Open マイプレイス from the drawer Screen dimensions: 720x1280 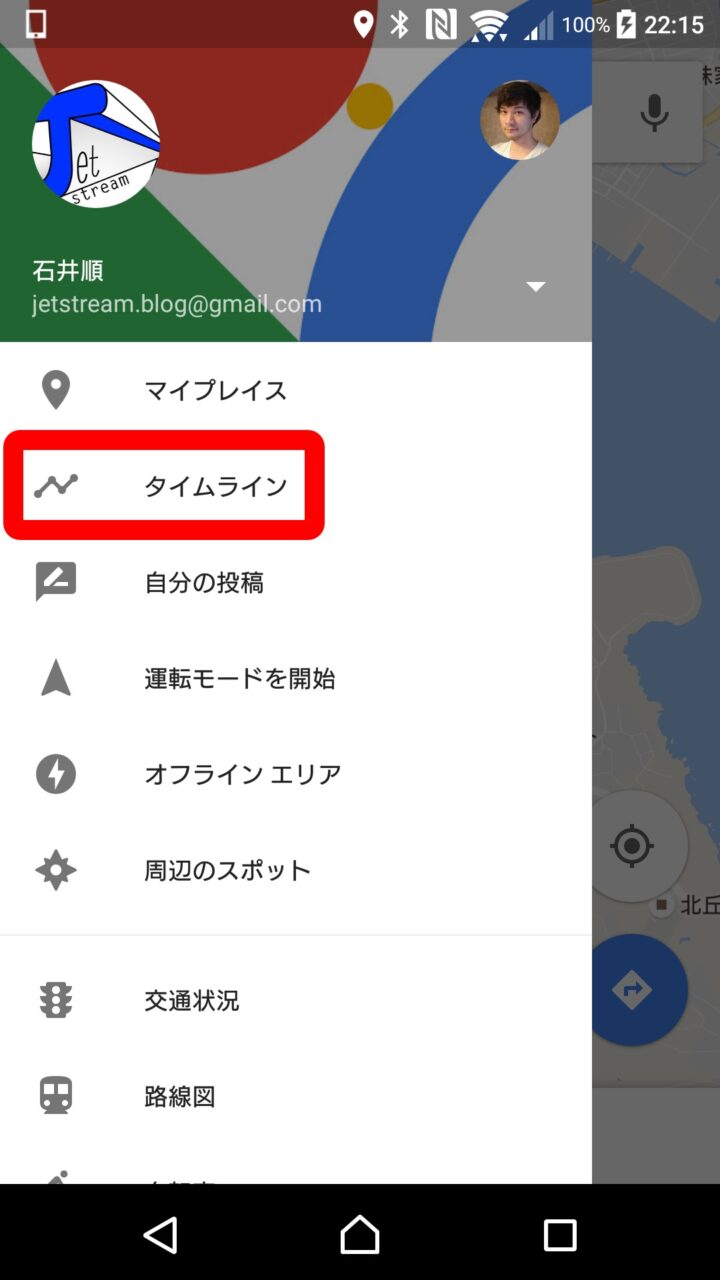pos(215,390)
